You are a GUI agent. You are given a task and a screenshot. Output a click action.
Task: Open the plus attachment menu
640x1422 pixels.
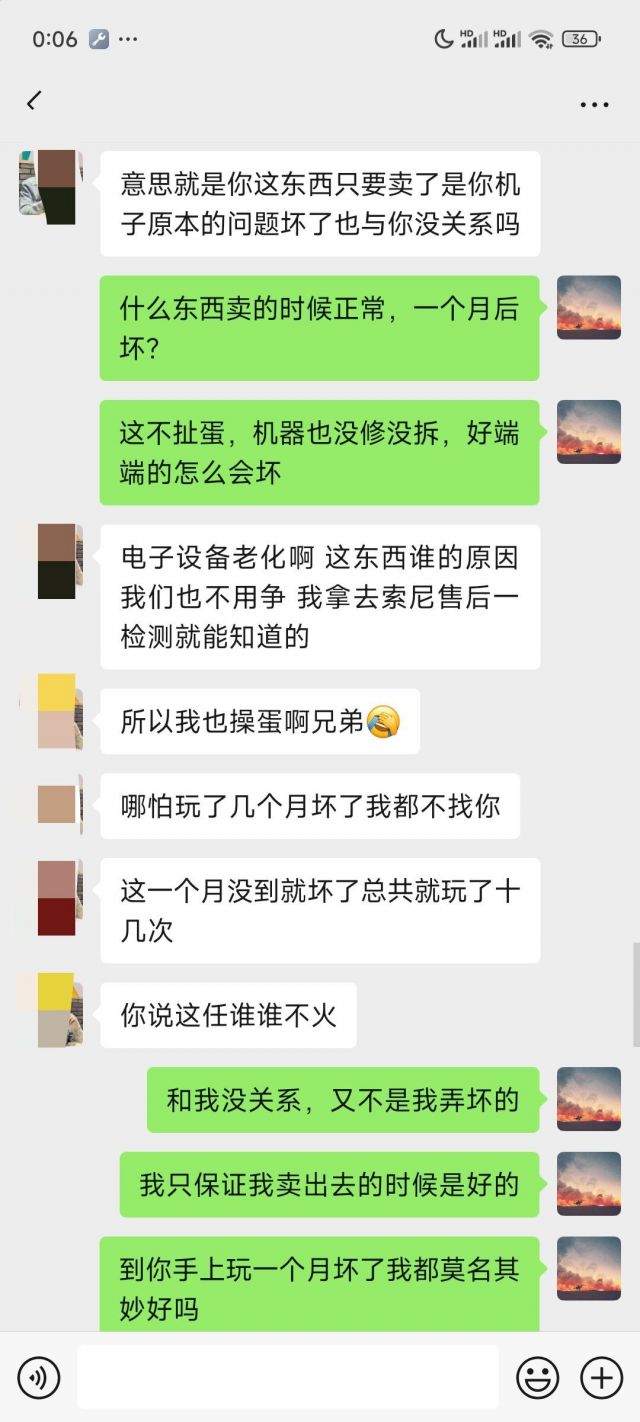601,1378
